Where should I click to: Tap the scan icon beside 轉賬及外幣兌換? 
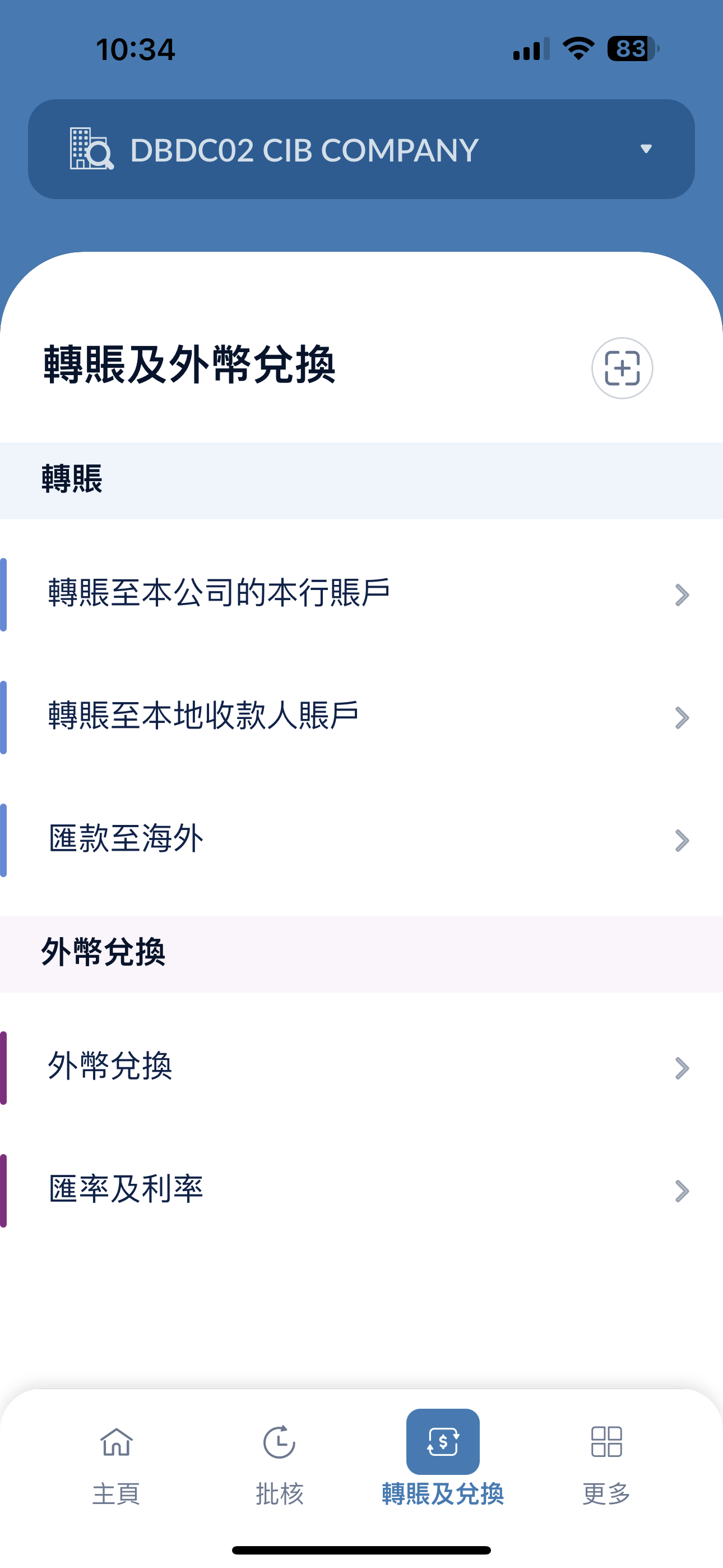point(622,368)
